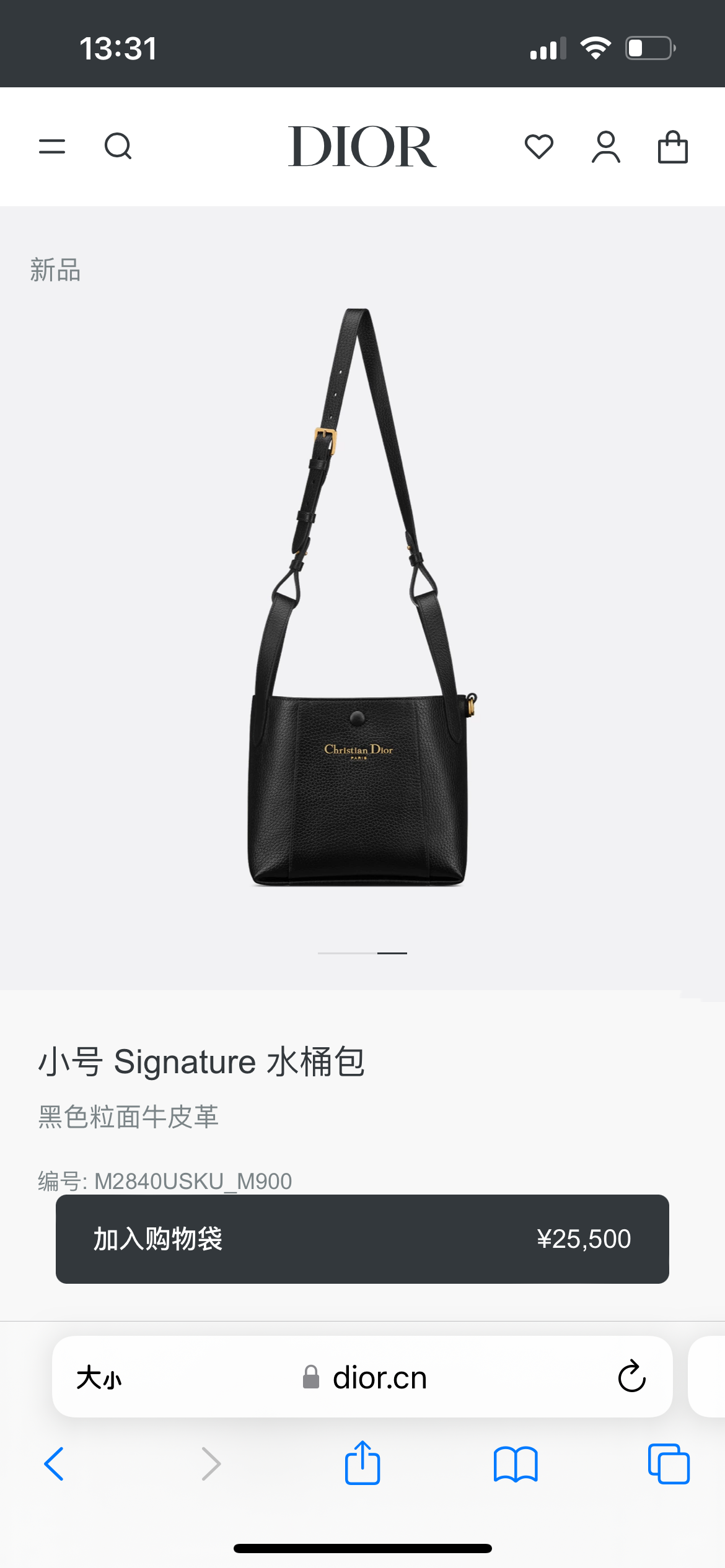Share this page from Safari
Image resolution: width=725 pixels, height=1568 pixels.
tap(362, 1463)
